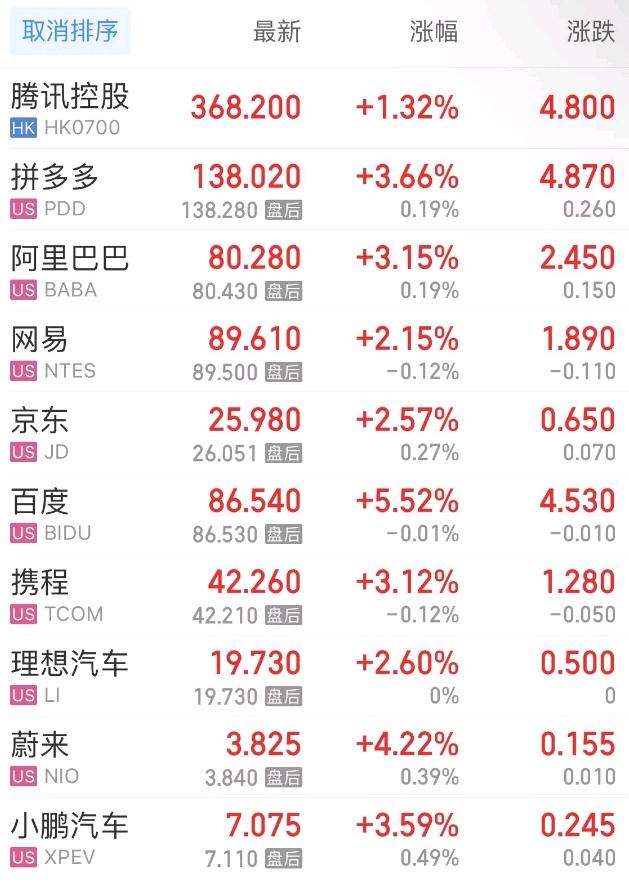This screenshot has height=882, width=629.
Task: Sort stocks by 涨跌 column
Action: (590, 32)
